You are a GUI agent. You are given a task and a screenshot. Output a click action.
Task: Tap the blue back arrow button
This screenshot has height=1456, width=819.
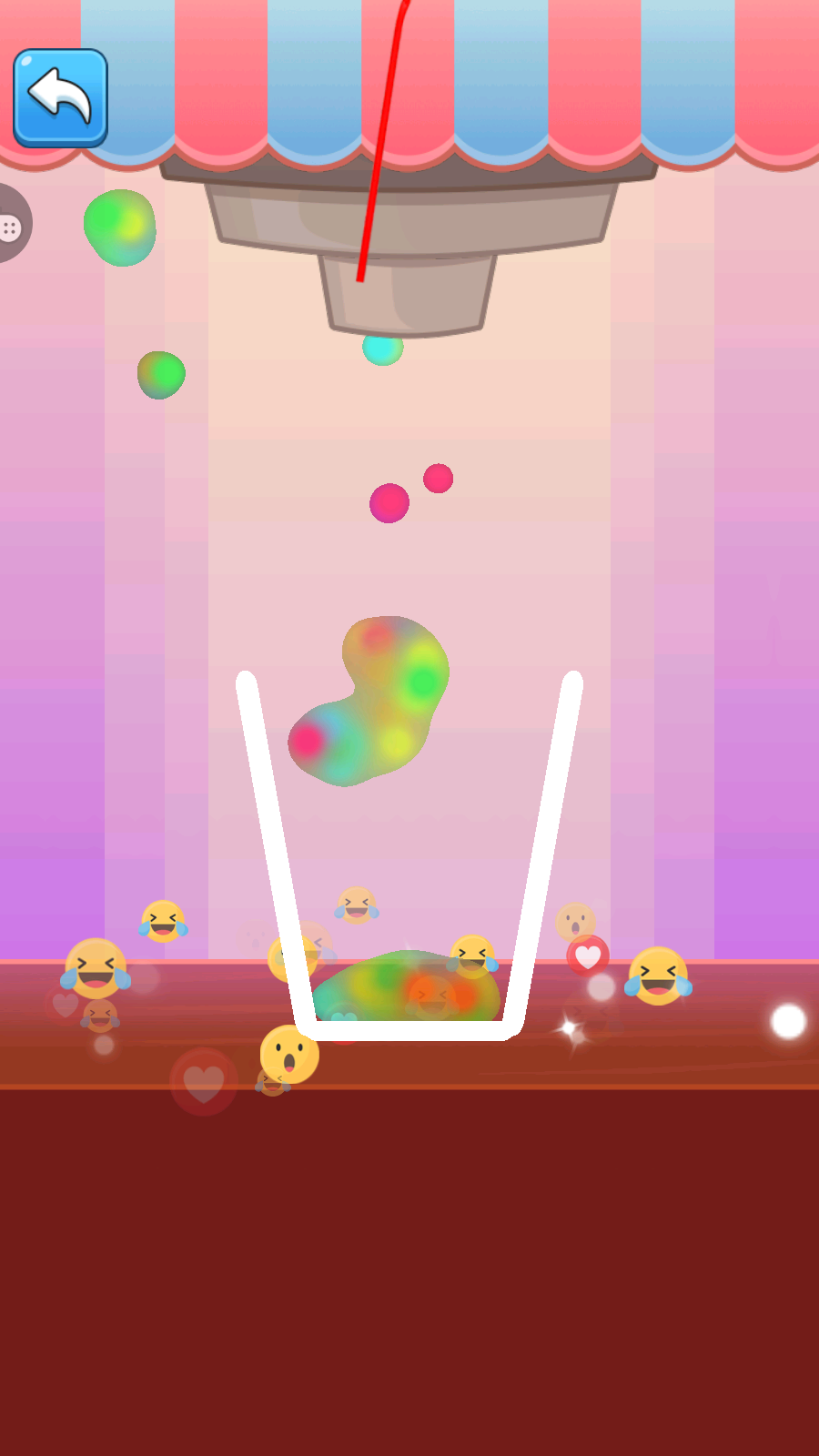60,97
